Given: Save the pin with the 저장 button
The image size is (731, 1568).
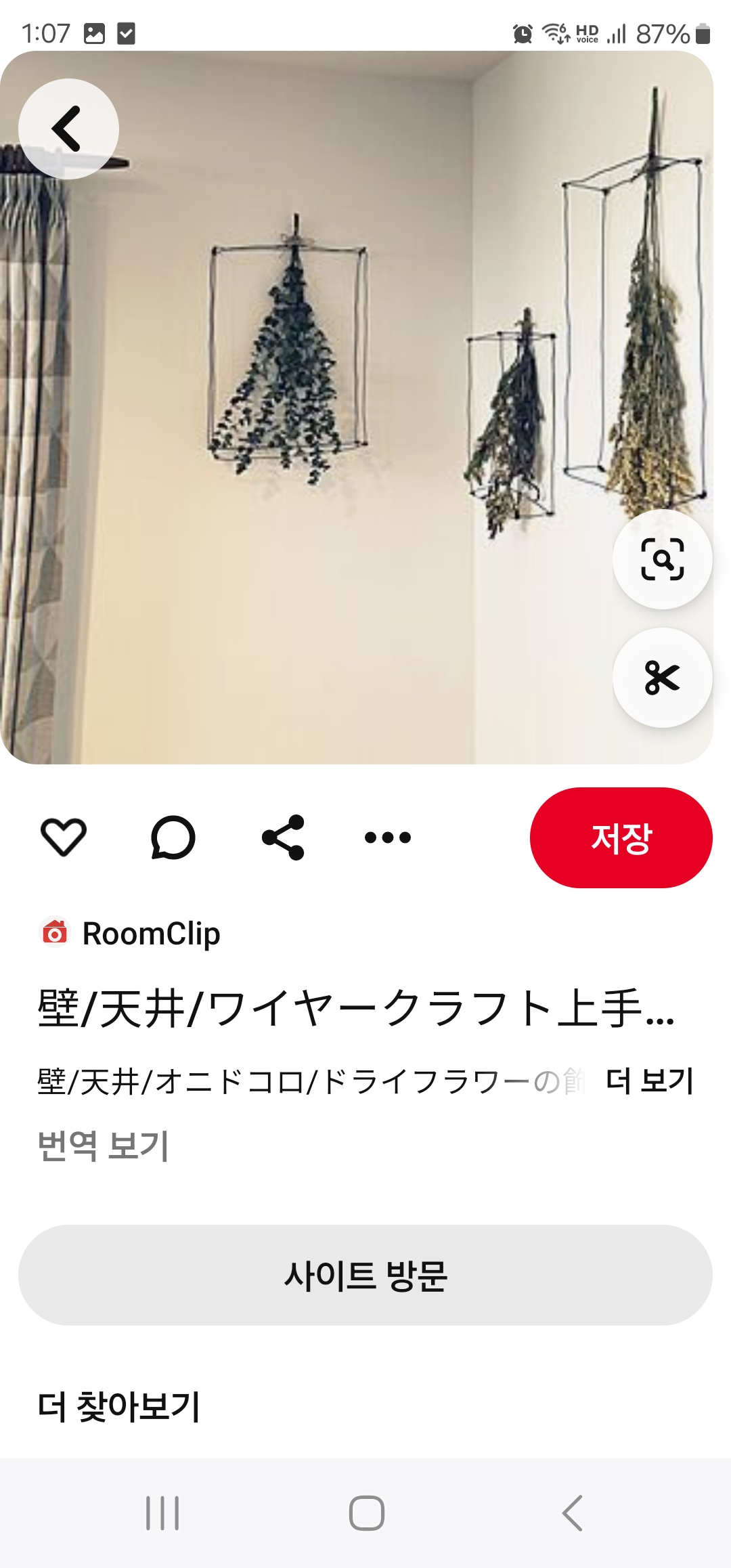Looking at the screenshot, I should [x=620, y=838].
